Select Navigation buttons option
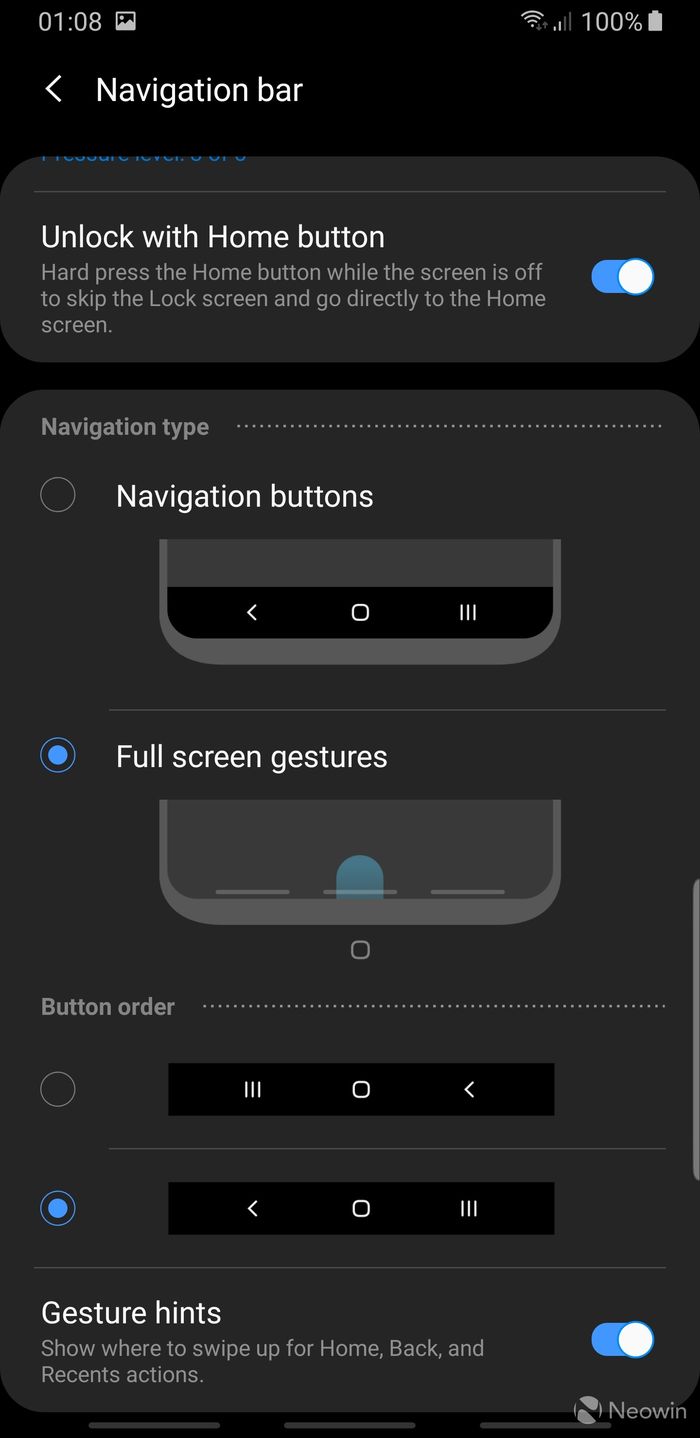700x1438 pixels. click(x=58, y=495)
